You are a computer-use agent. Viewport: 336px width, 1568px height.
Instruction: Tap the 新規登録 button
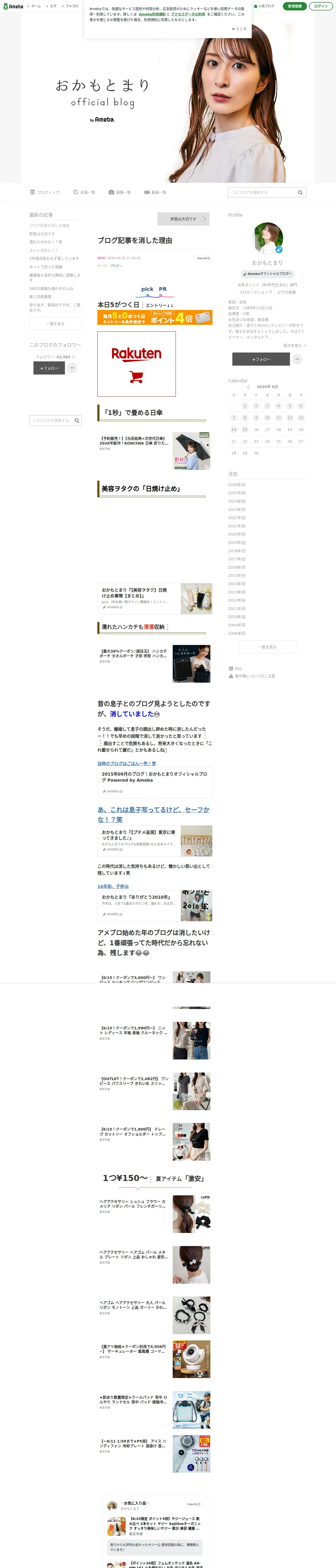point(295,6)
